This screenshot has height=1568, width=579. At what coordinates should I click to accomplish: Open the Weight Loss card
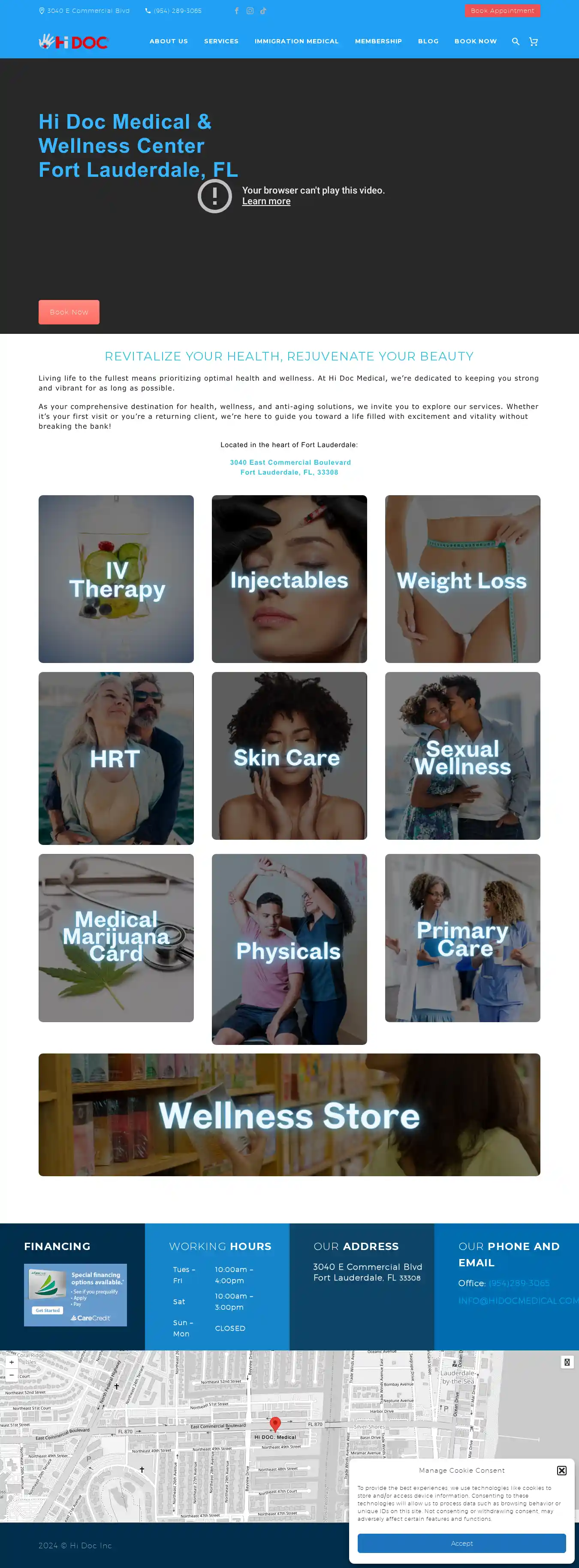pyautogui.click(x=462, y=579)
